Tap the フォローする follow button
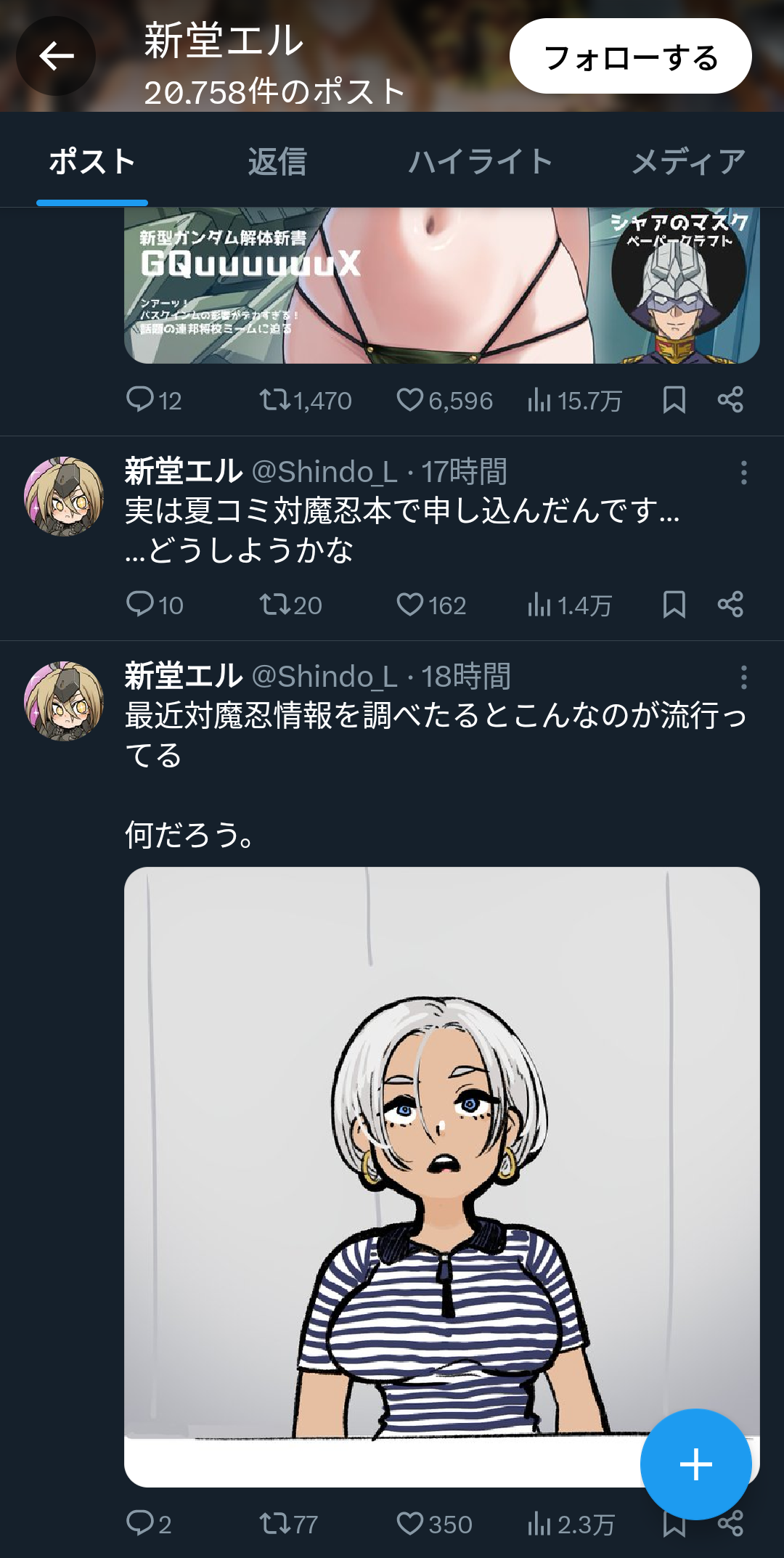The width and height of the screenshot is (784, 1558). point(630,57)
